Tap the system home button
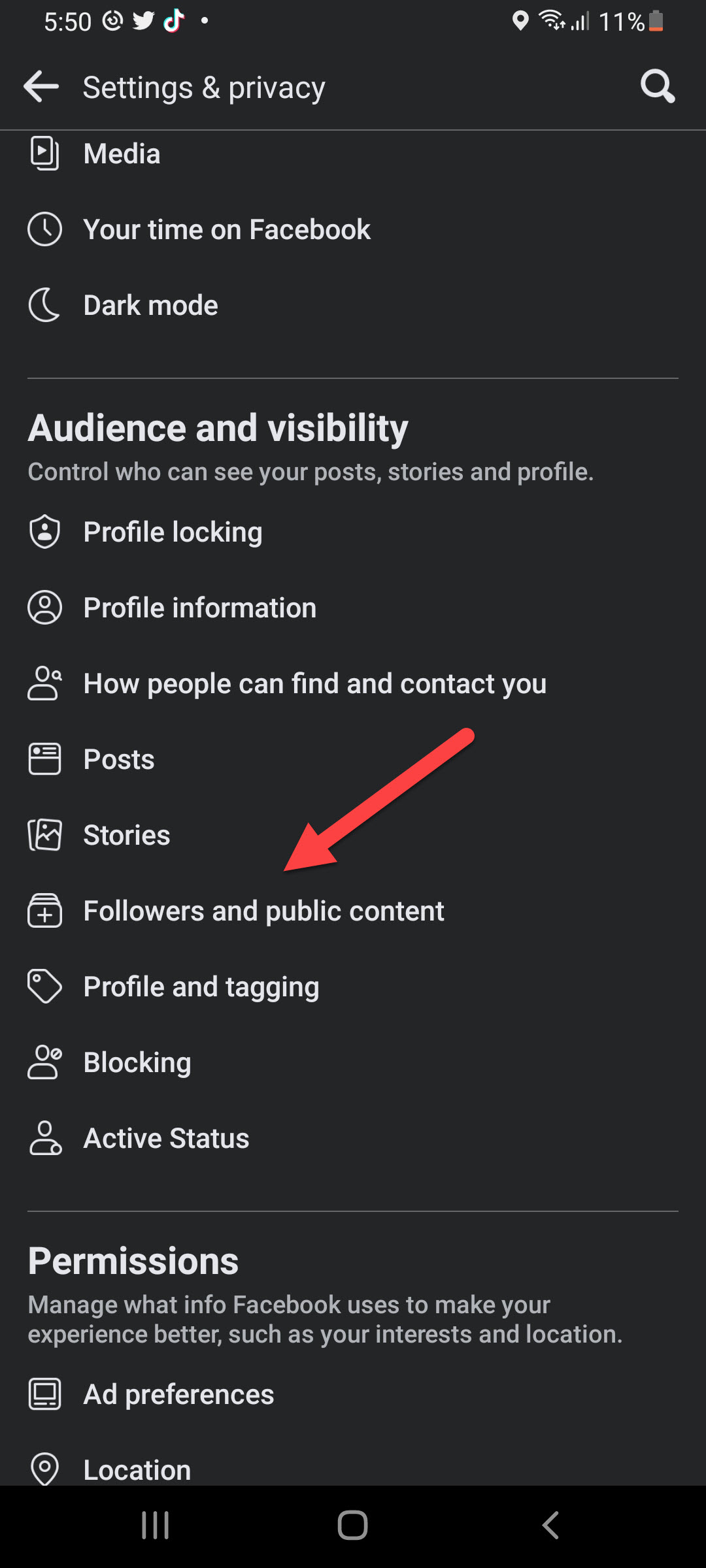 [x=352, y=1526]
